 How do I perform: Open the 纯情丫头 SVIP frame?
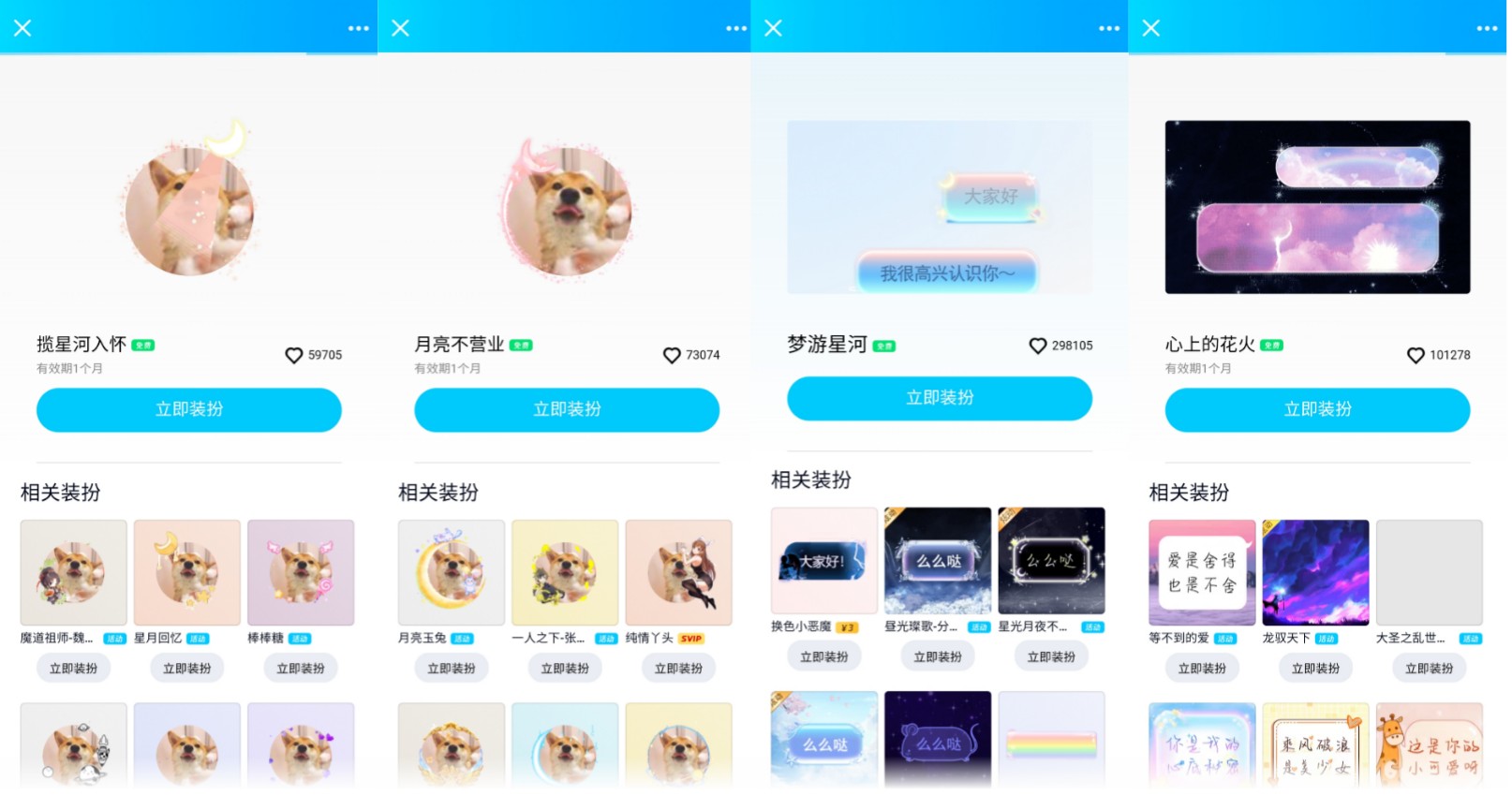(x=678, y=572)
